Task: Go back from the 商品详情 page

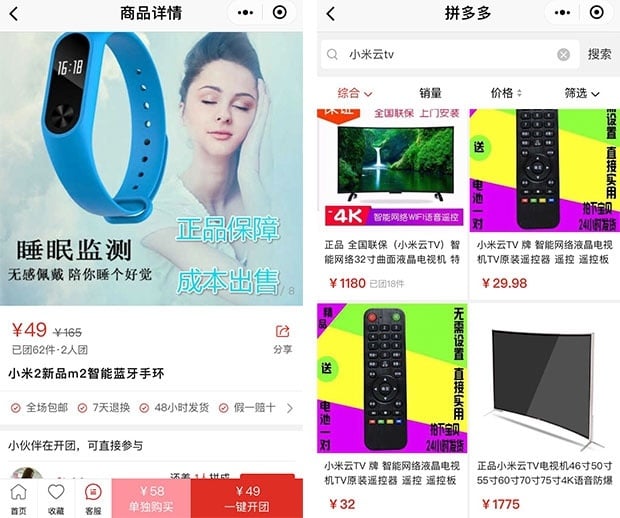Action: (x=16, y=14)
